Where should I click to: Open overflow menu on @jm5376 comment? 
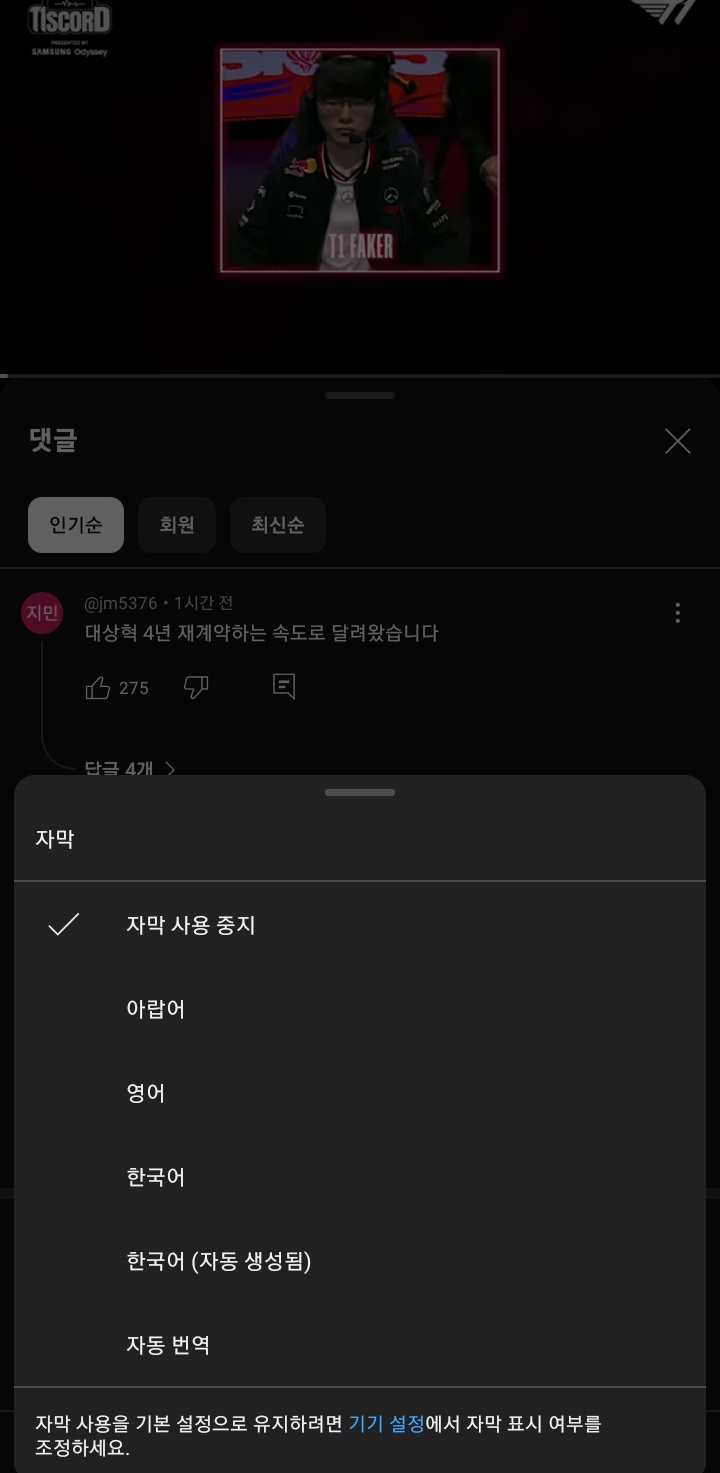(678, 613)
